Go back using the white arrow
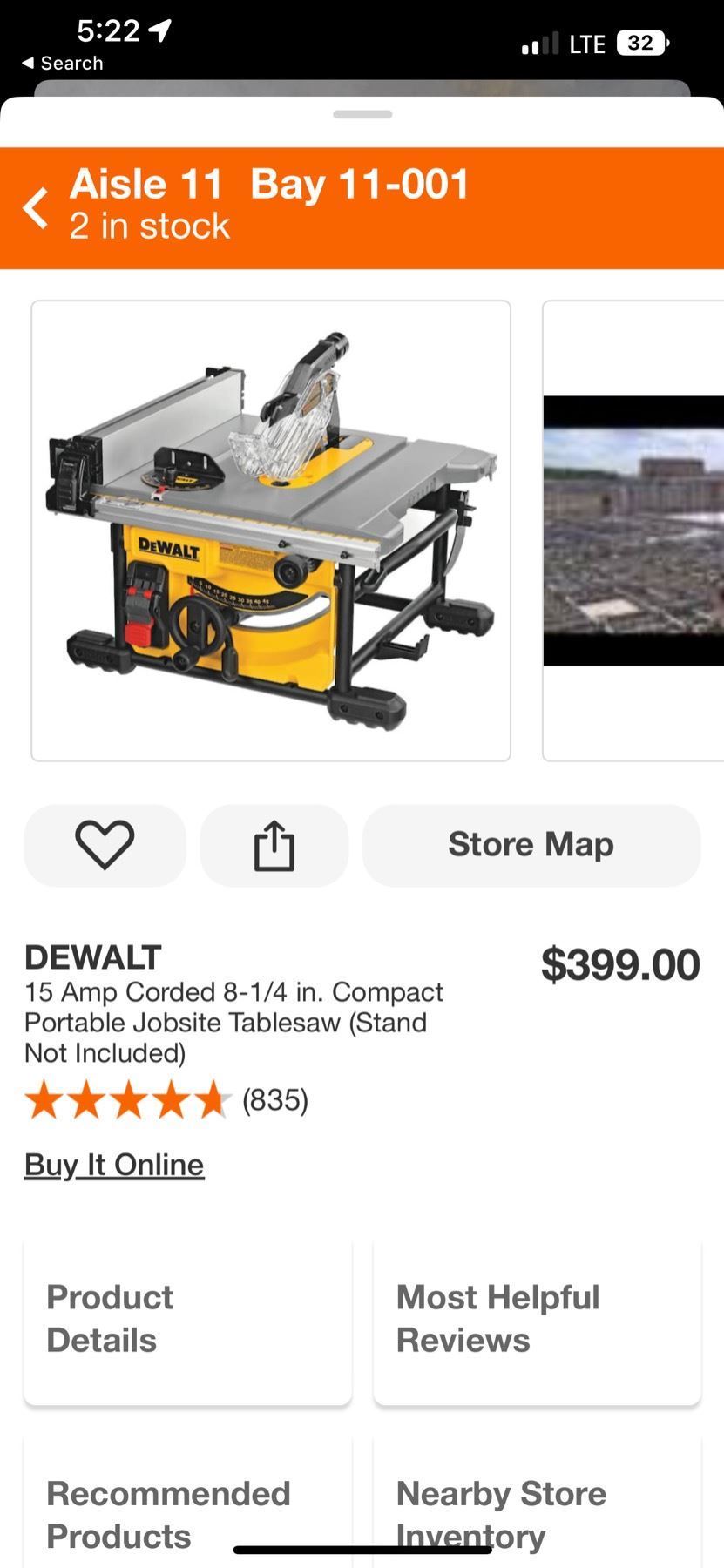Screen dimensions: 724x1568 pos(36,208)
